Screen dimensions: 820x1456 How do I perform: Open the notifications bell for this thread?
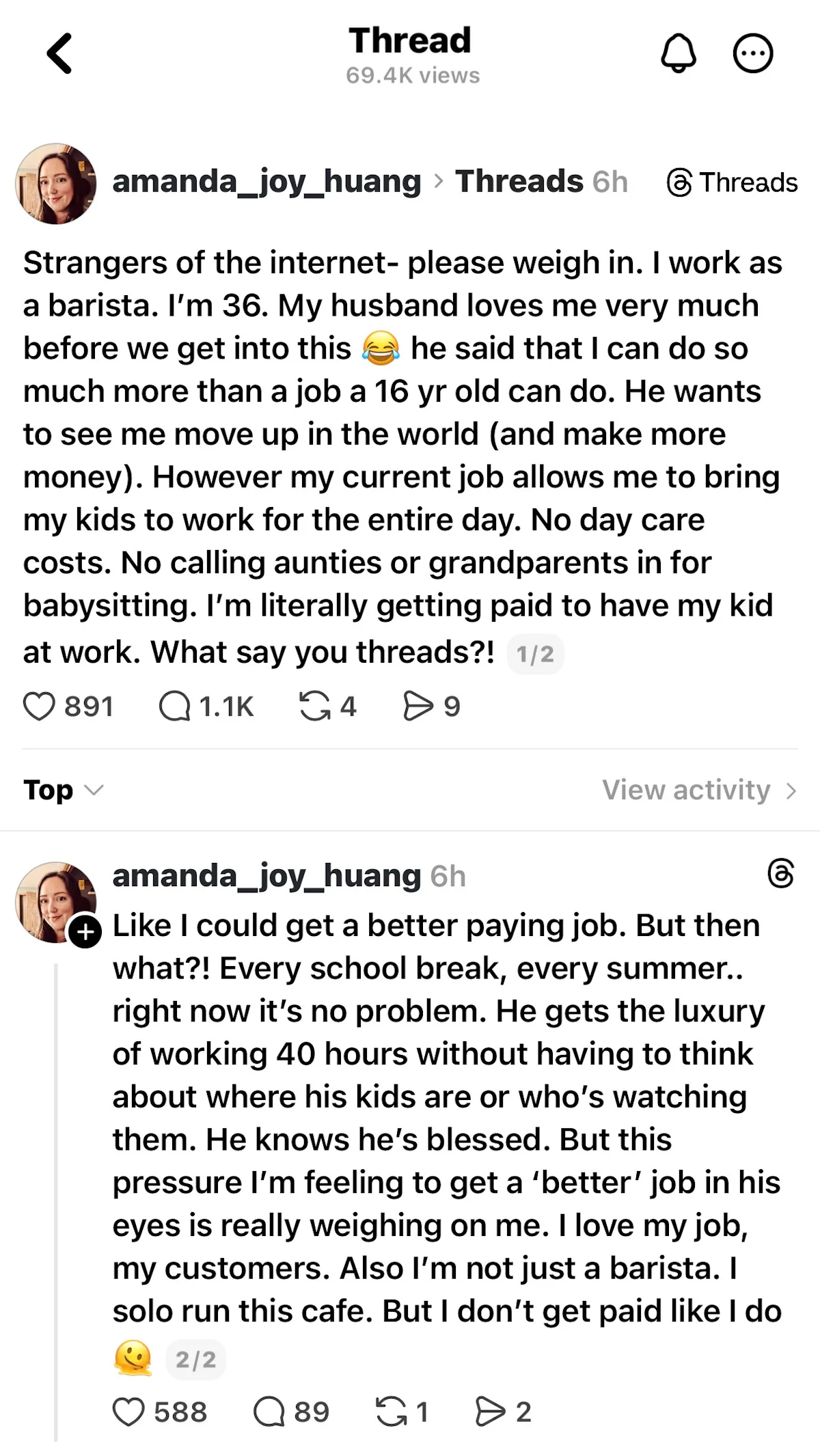[x=678, y=53]
